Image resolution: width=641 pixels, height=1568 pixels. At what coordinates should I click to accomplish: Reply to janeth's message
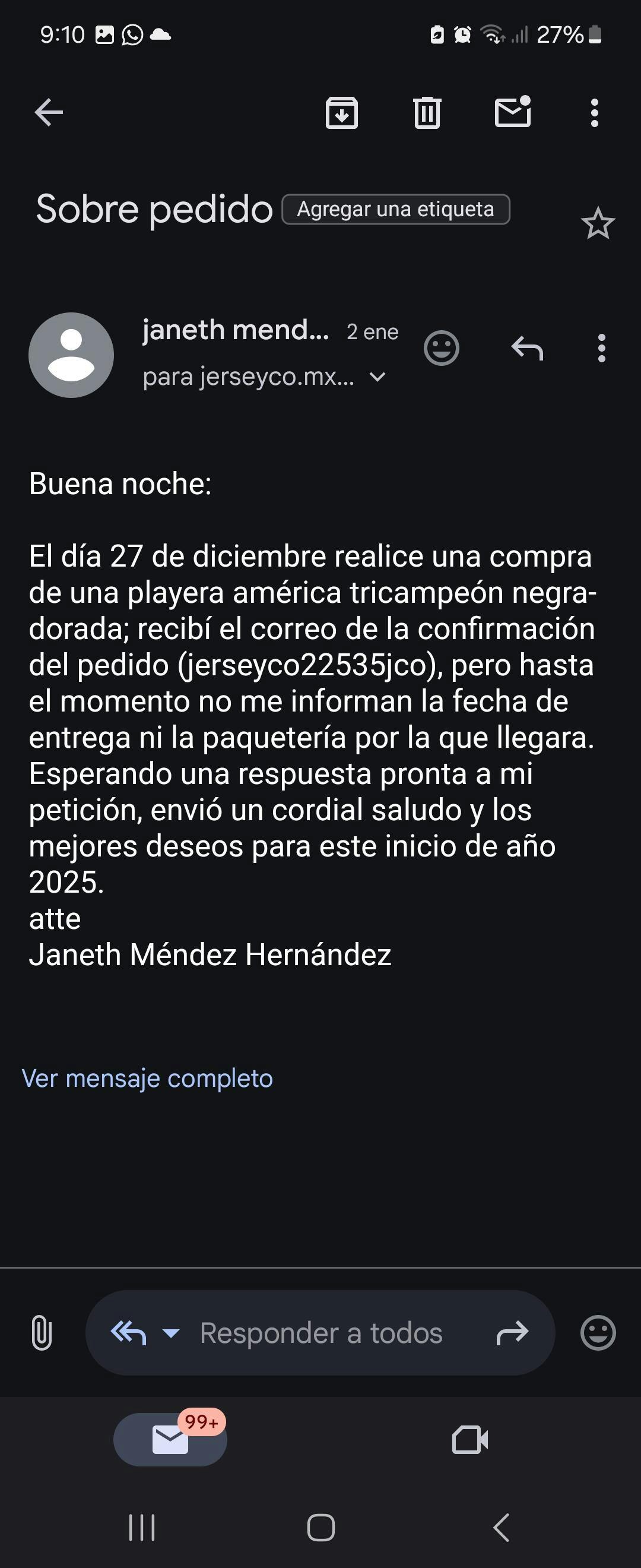(526, 348)
